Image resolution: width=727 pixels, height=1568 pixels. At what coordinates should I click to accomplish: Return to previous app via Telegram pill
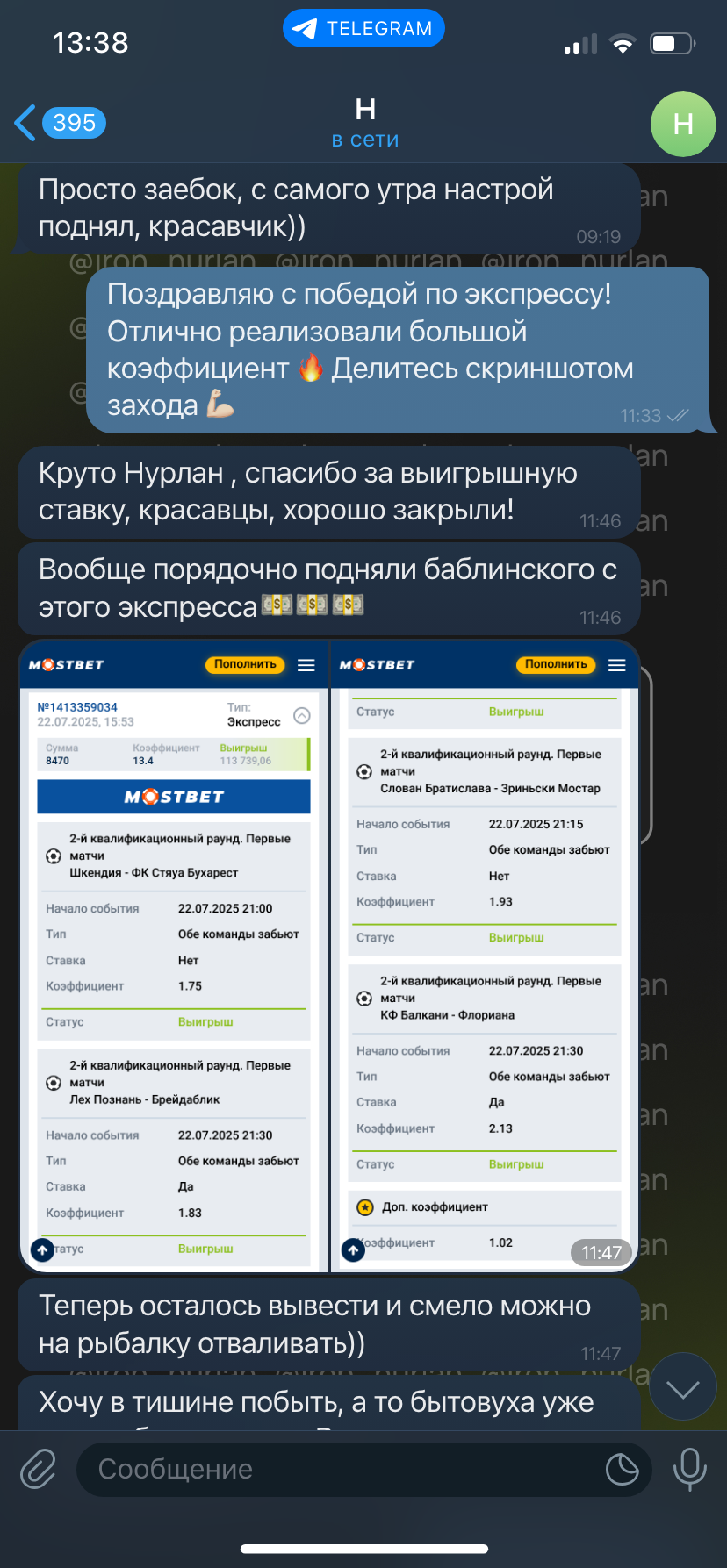coord(363,28)
